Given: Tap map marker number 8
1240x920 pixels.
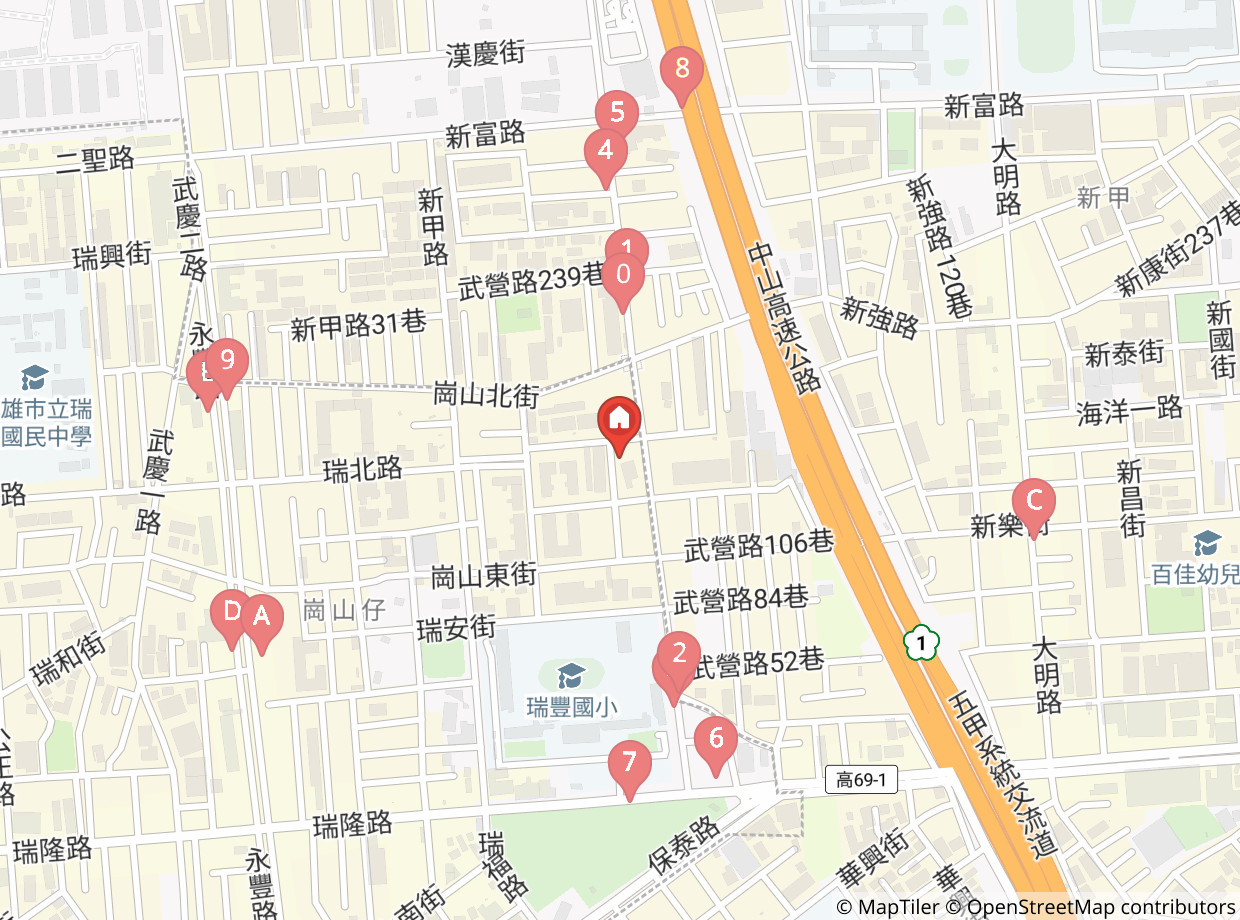Looking at the screenshot, I should click(682, 70).
